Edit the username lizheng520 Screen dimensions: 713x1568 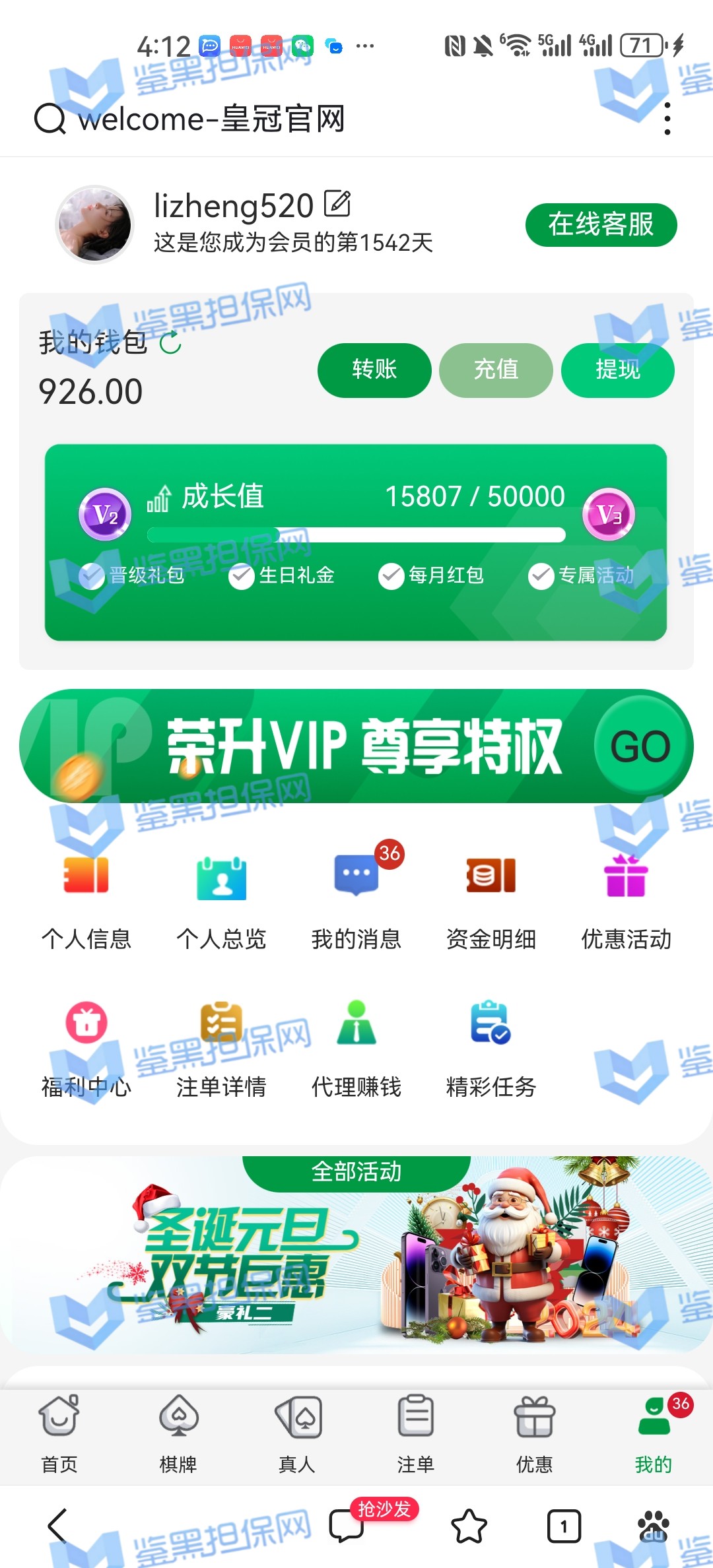click(337, 204)
